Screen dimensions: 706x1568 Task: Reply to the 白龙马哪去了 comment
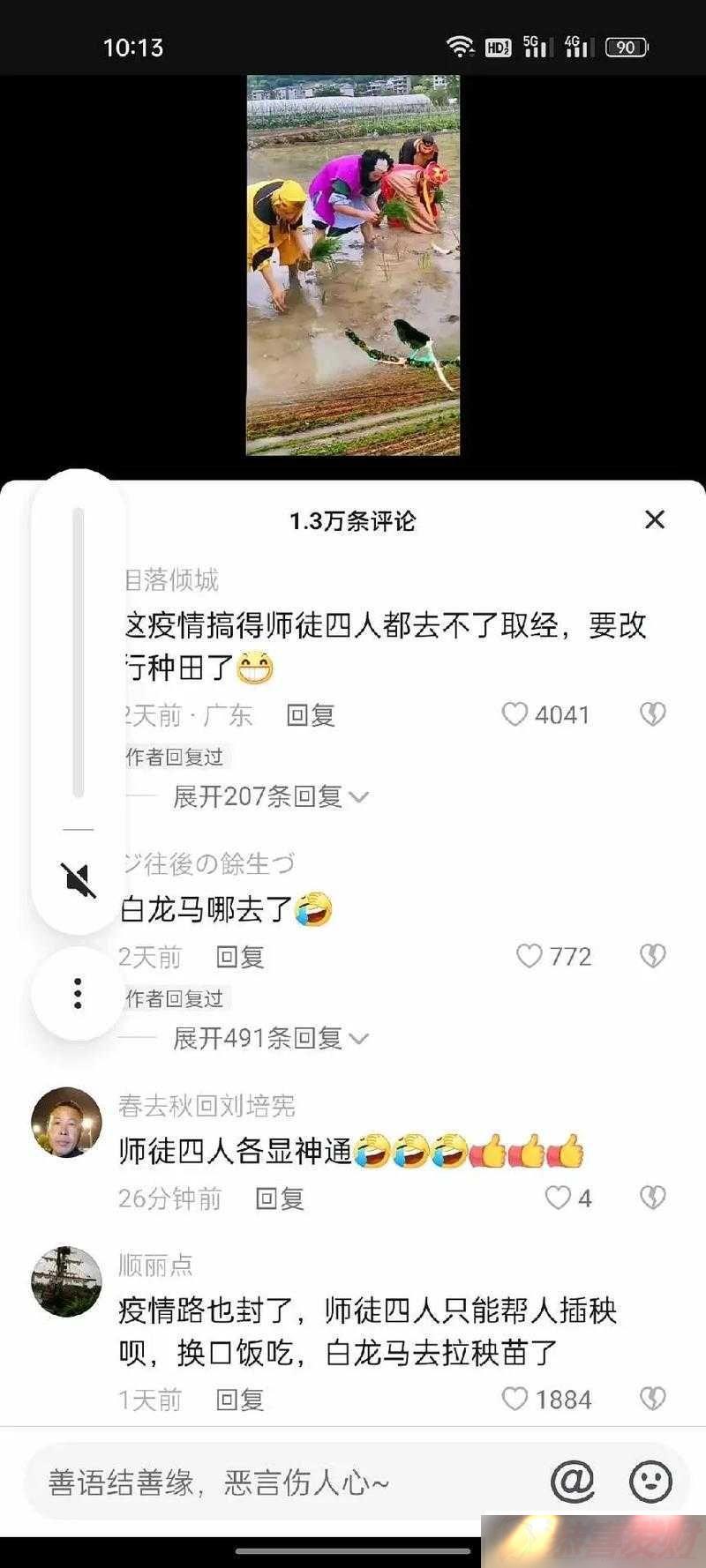point(239,957)
